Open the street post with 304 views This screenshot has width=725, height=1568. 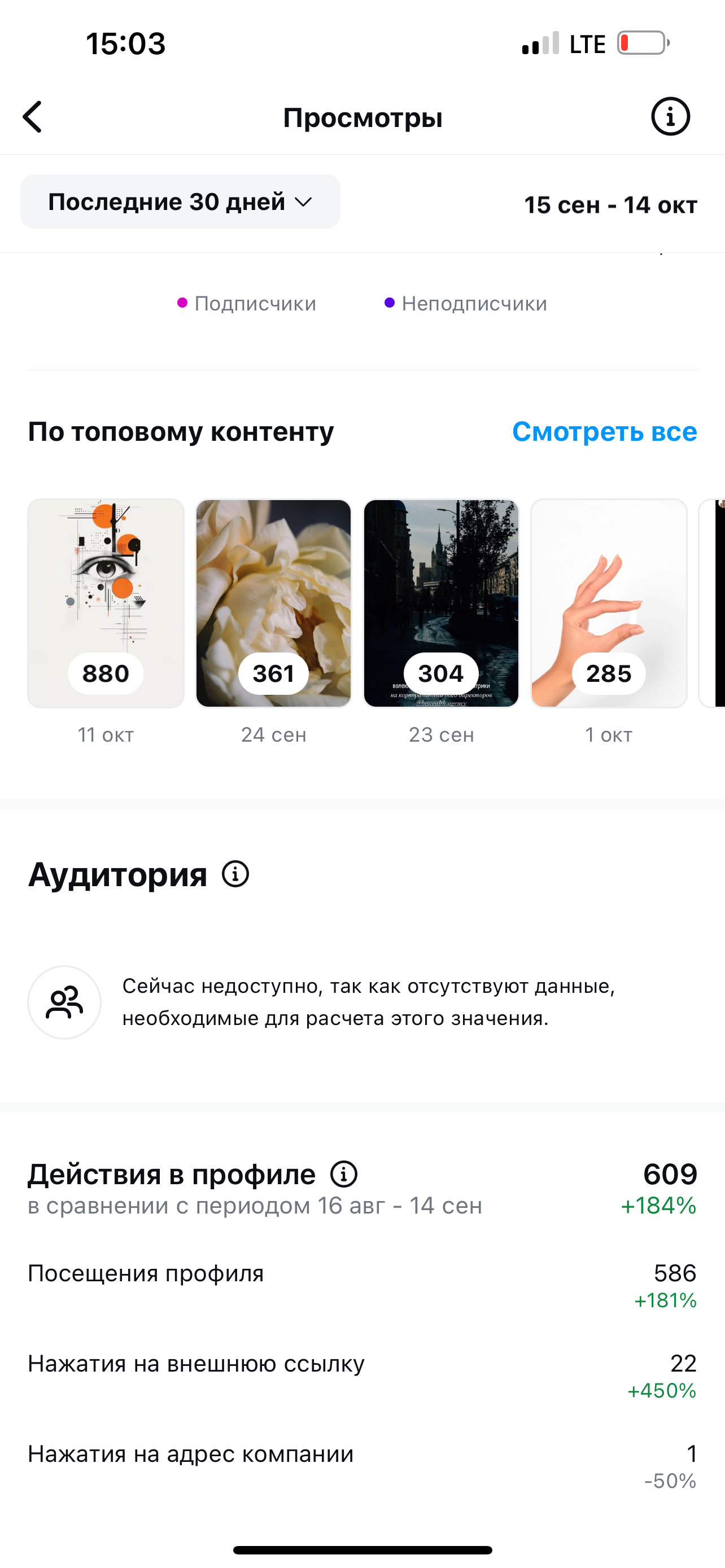coord(441,603)
